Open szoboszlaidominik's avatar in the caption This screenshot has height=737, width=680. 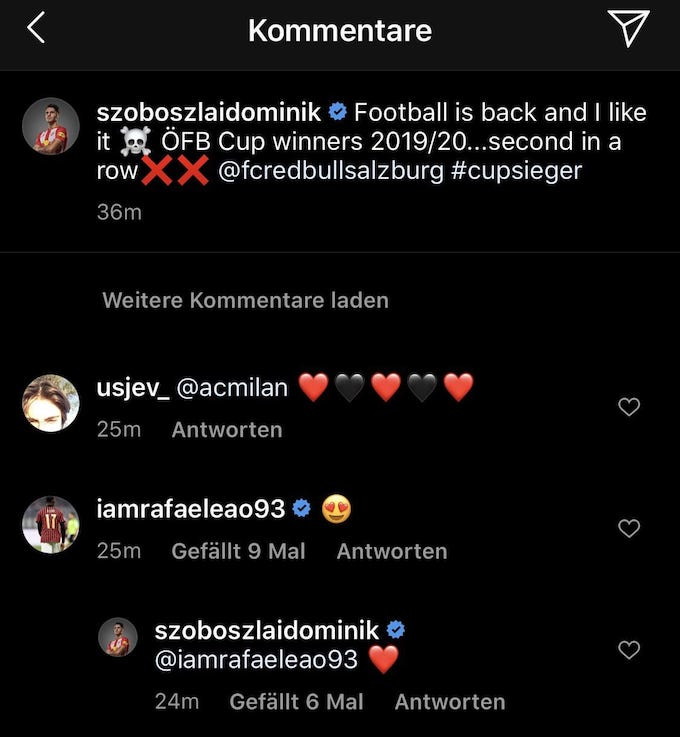tap(50, 128)
